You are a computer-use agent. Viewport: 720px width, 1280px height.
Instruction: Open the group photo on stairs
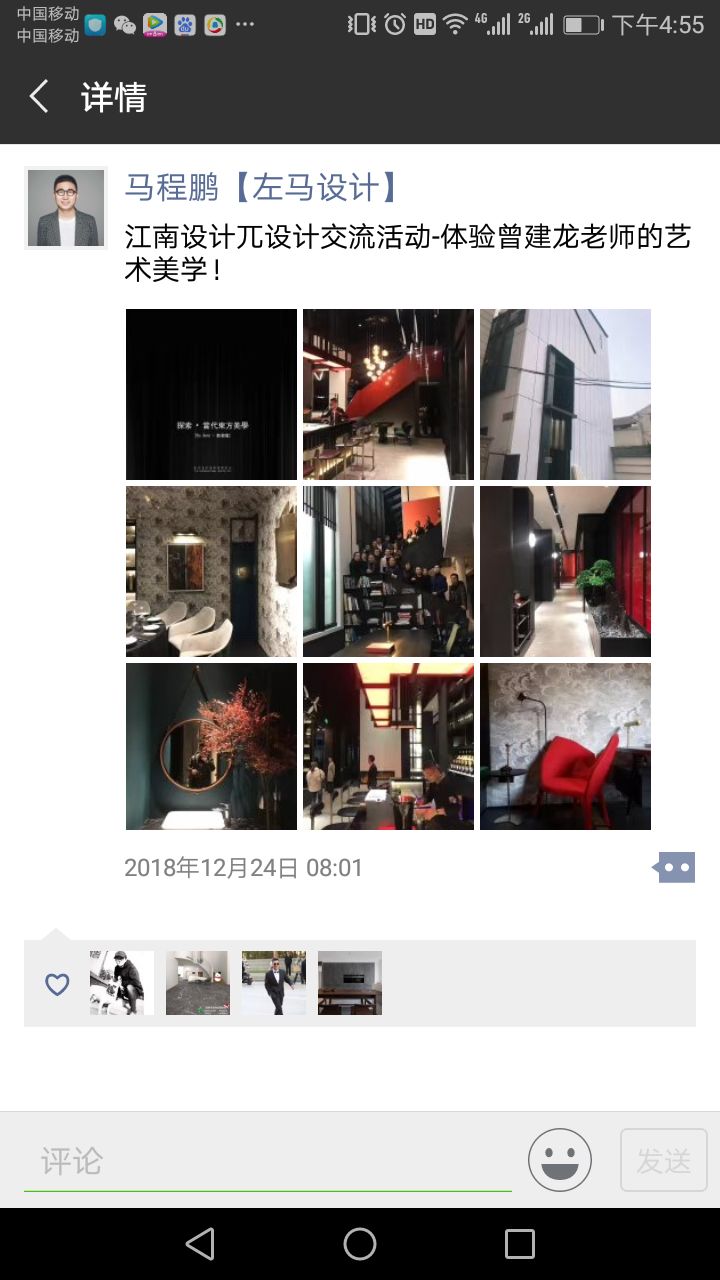[x=388, y=571]
